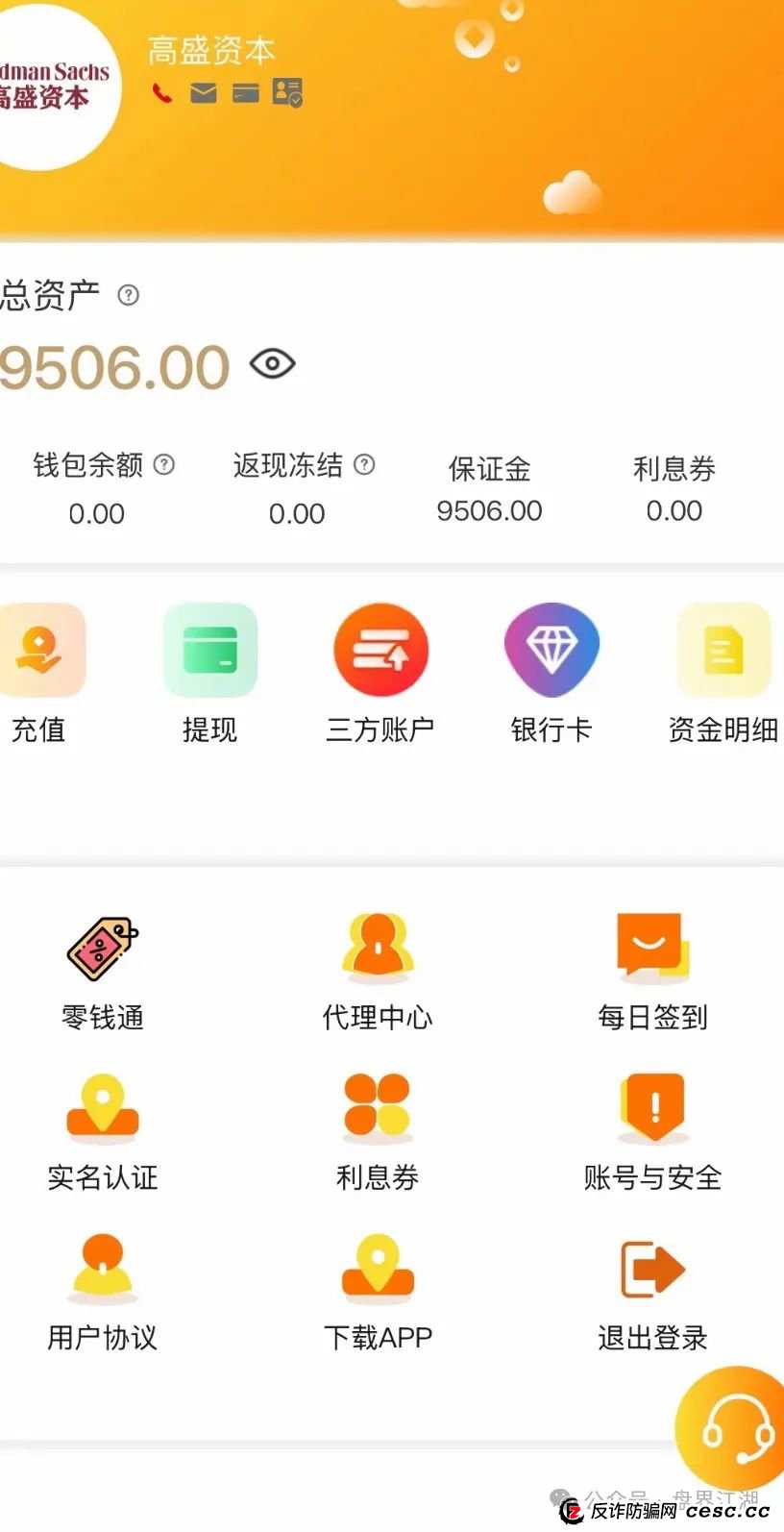Tap the phone contact icon in header
The height and width of the screenshot is (1532, 784).
coord(159,92)
